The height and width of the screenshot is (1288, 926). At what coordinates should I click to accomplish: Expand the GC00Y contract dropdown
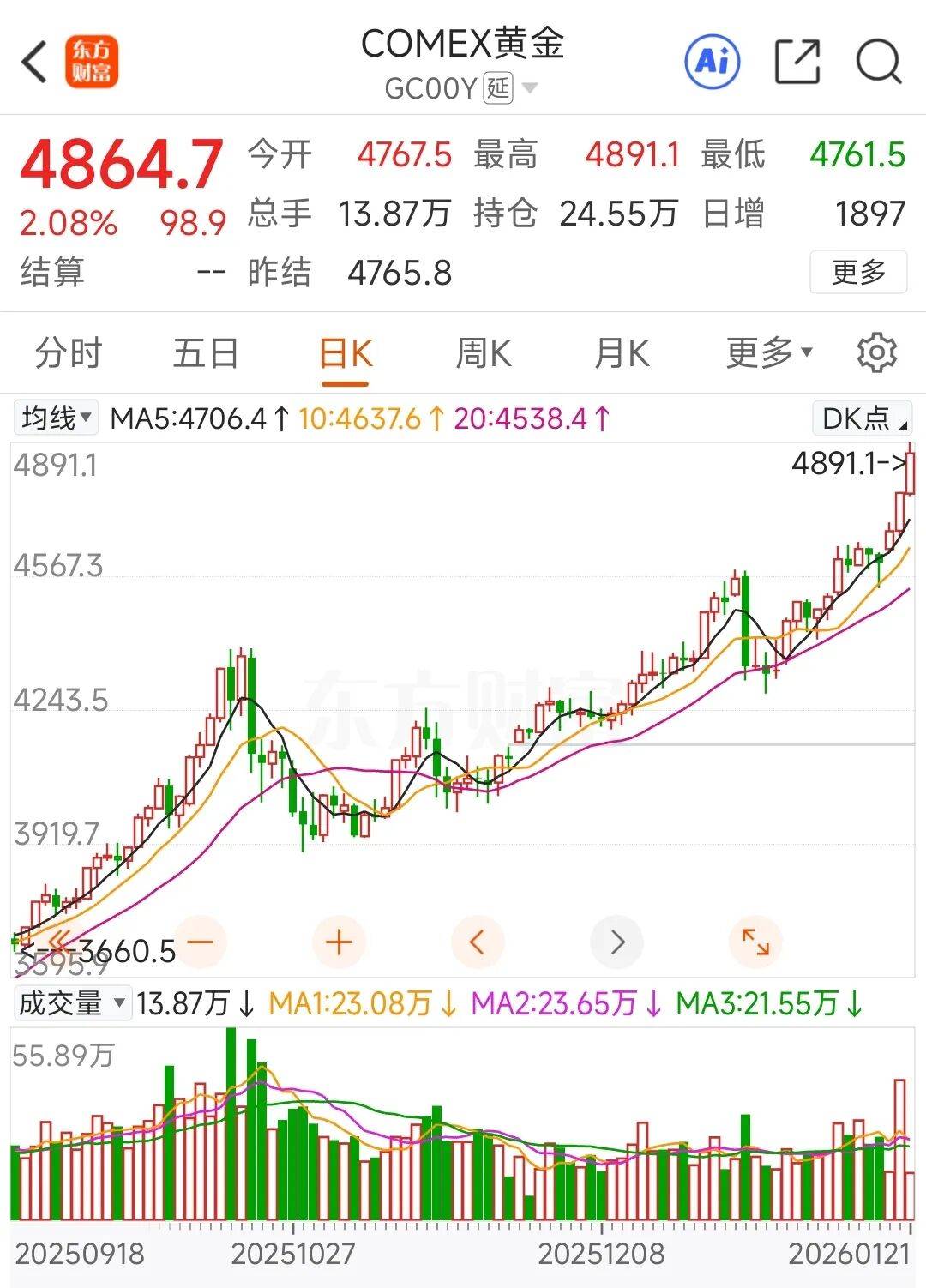tap(530, 88)
